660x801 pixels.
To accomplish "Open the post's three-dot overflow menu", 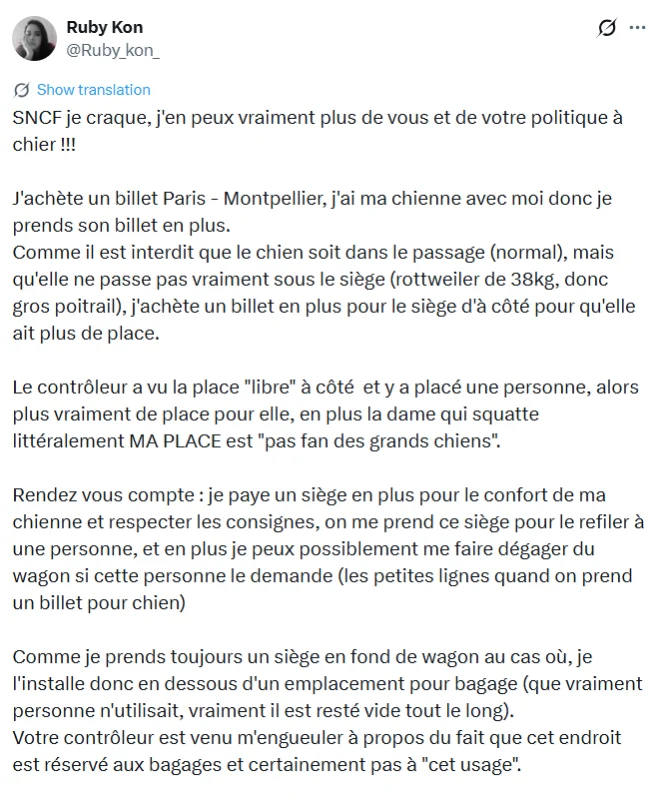I will point(638,28).
